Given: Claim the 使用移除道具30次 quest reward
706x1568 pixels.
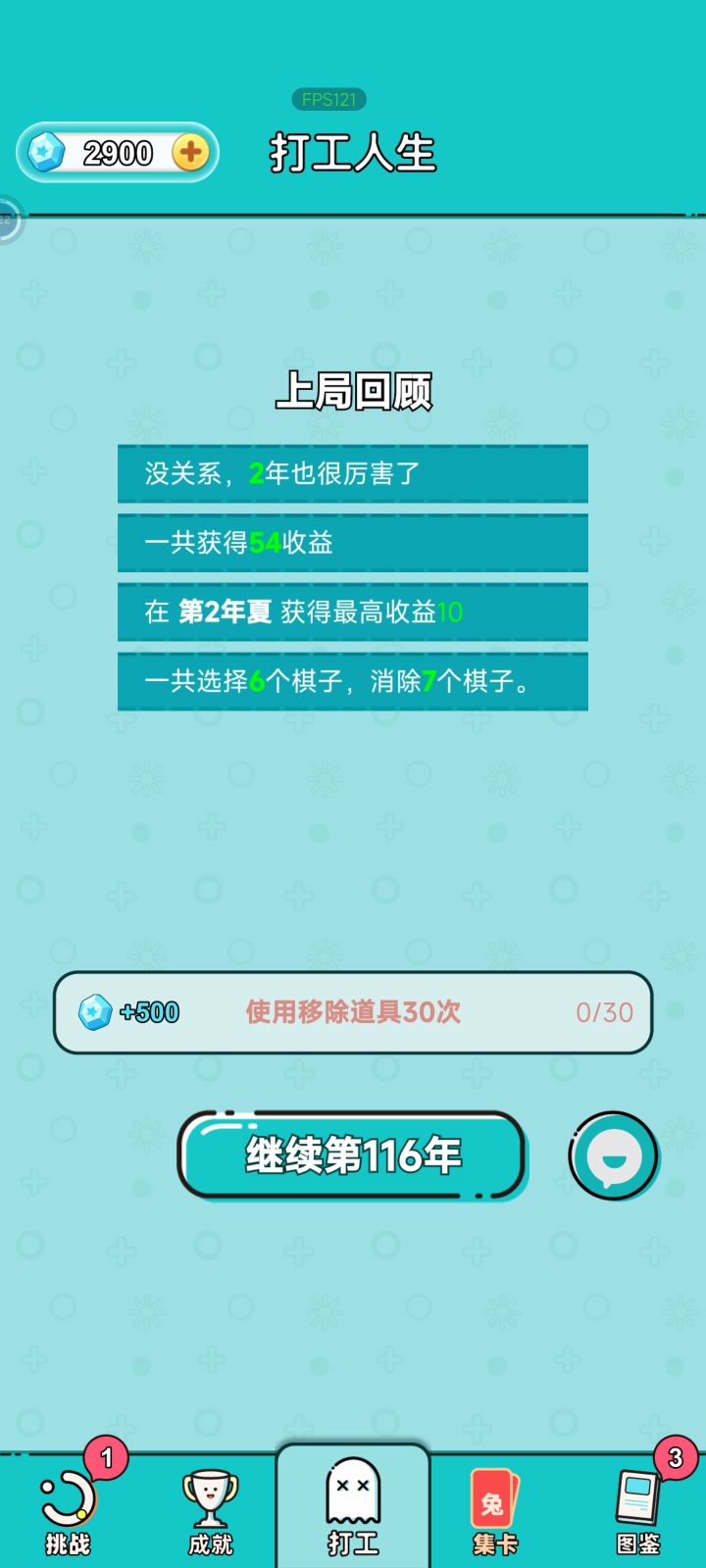Looking at the screenshot, I should 351,1012.
